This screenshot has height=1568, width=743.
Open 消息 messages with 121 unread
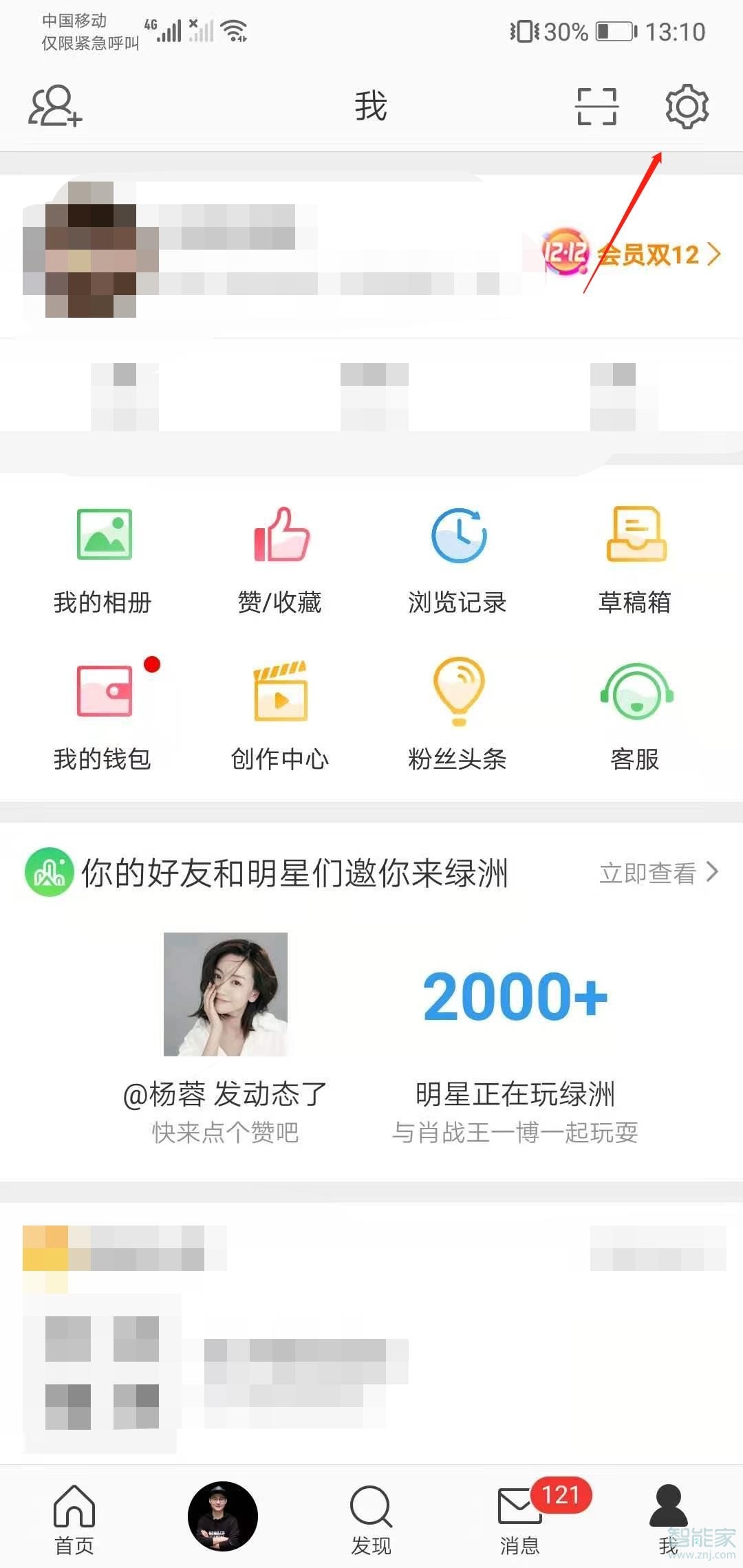(x=521, y=1516)
